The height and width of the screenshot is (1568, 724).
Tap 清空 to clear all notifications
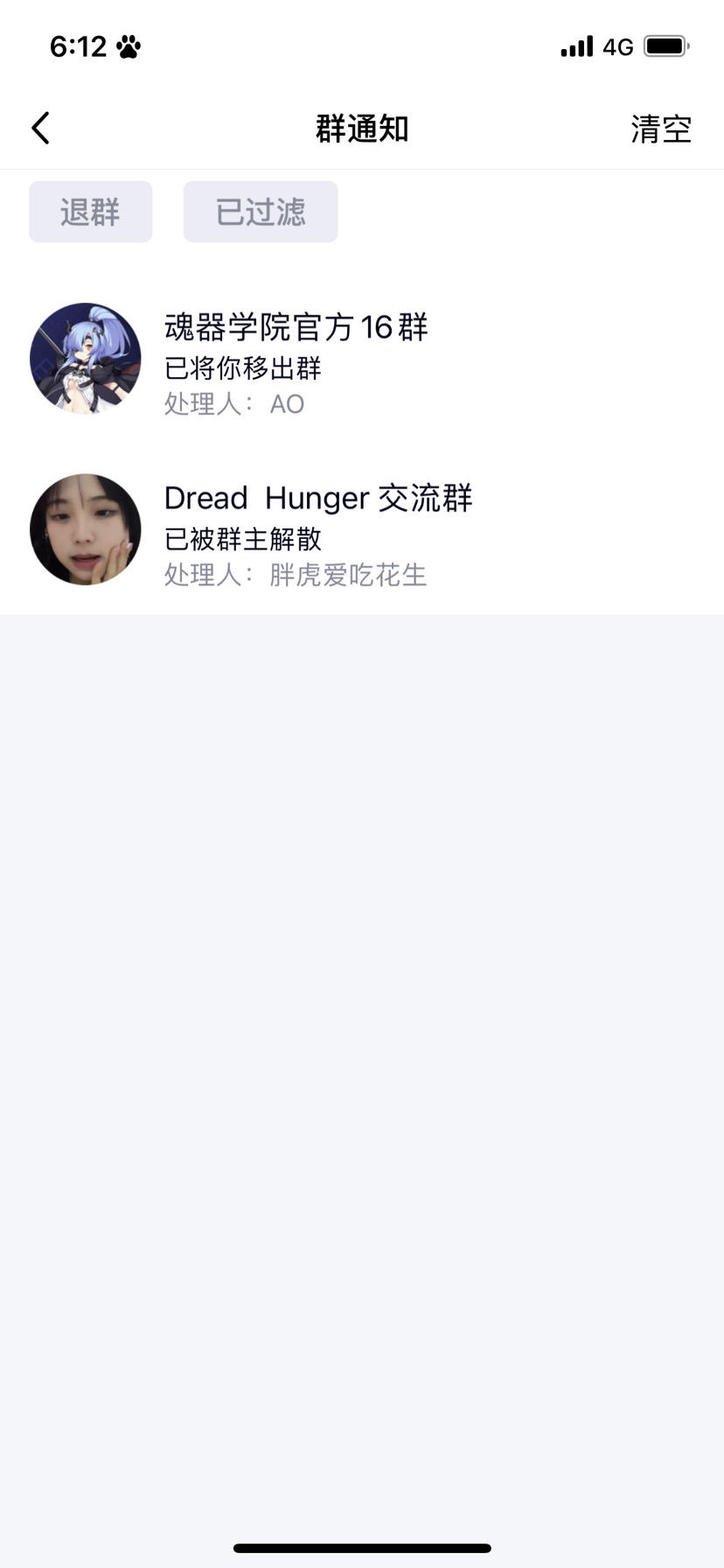pos(661,129)
